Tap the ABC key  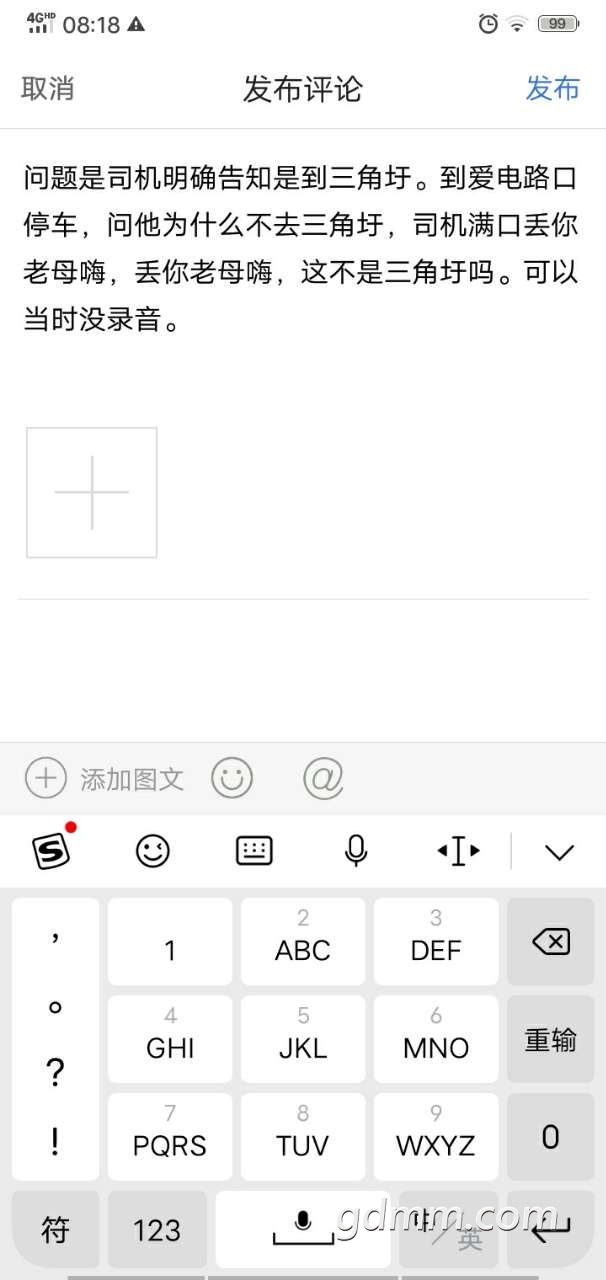(x=303, y=941)
